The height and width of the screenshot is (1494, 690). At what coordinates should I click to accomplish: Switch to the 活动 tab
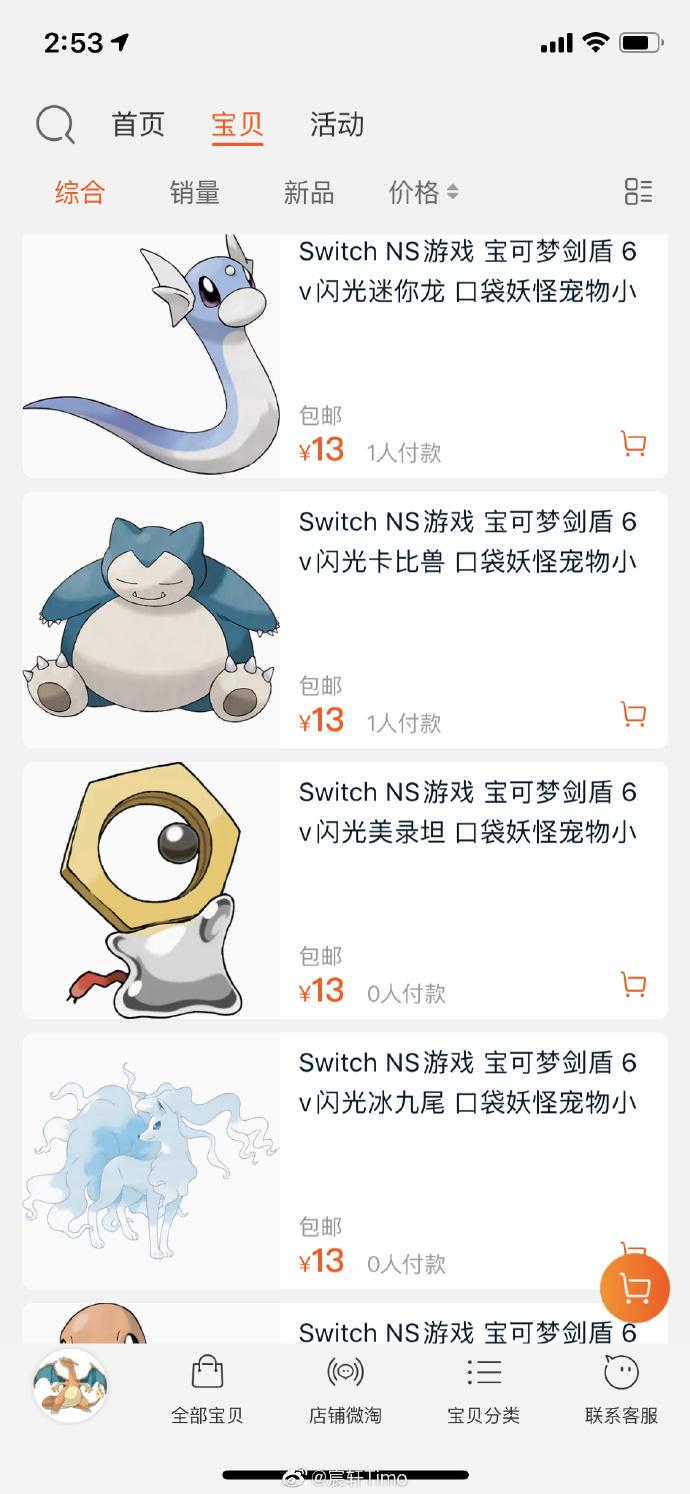coord(337,125)
